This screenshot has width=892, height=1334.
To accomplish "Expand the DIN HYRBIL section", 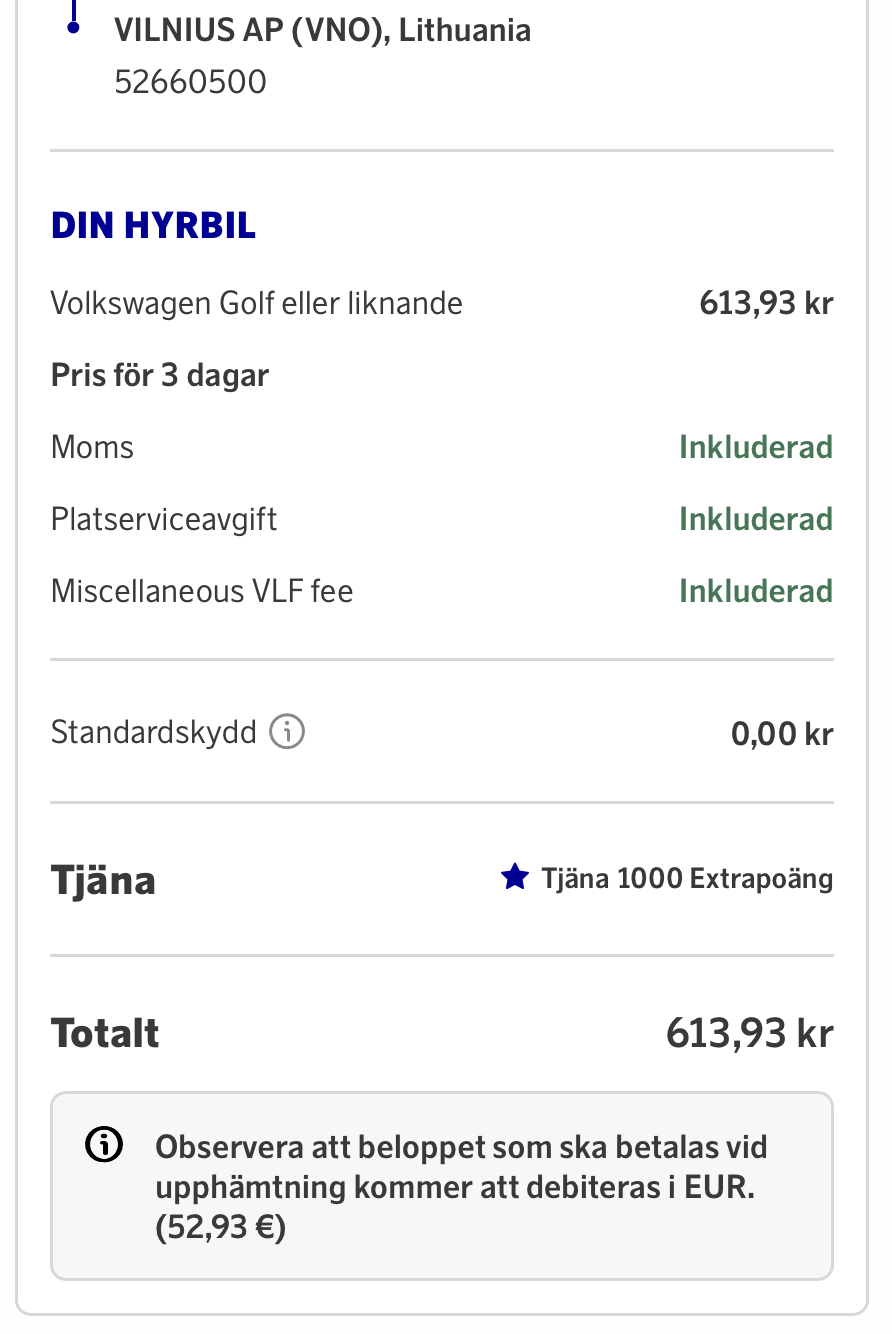I will pyautogui.click(x=153, y=225).
